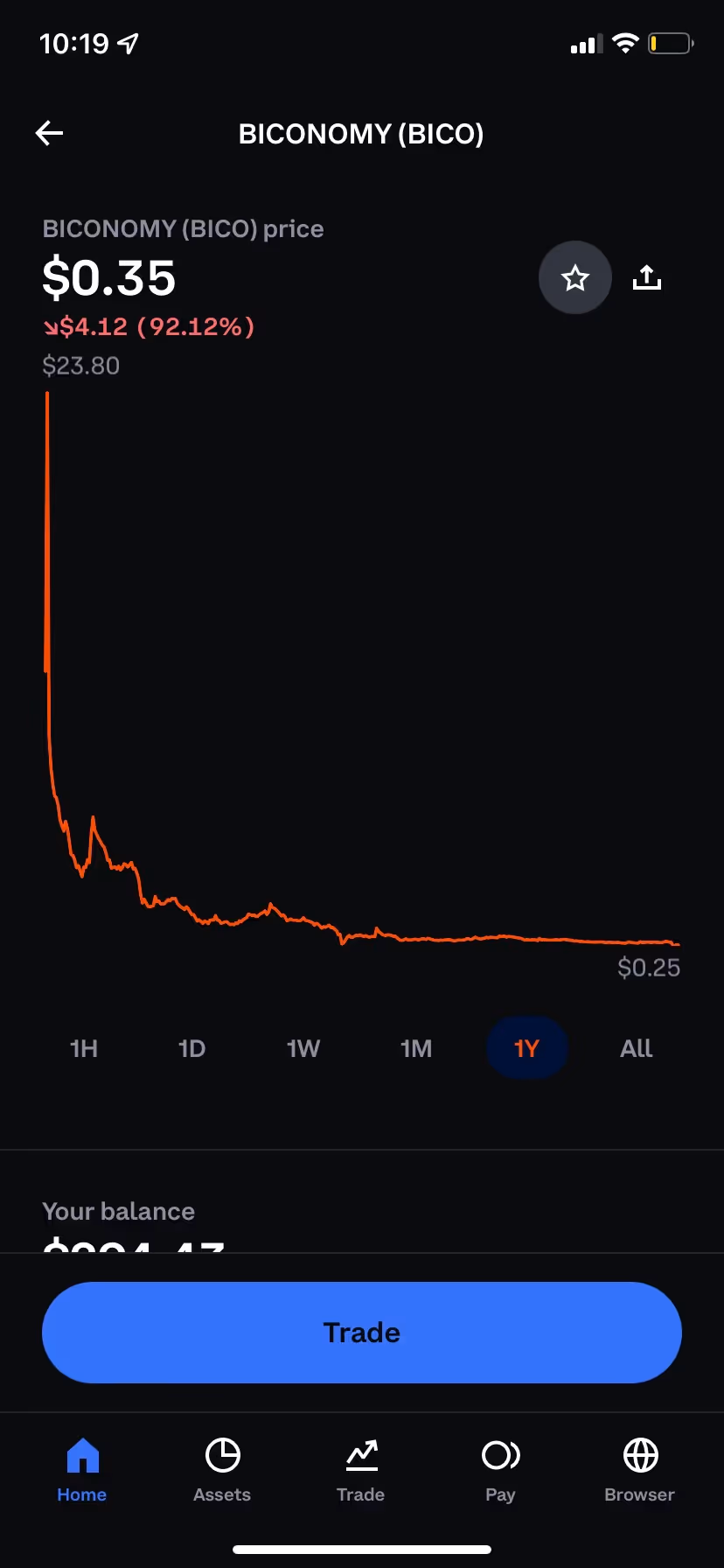Share the BICO price page
Screen dimensions: 724x1568
pos(646,278)
